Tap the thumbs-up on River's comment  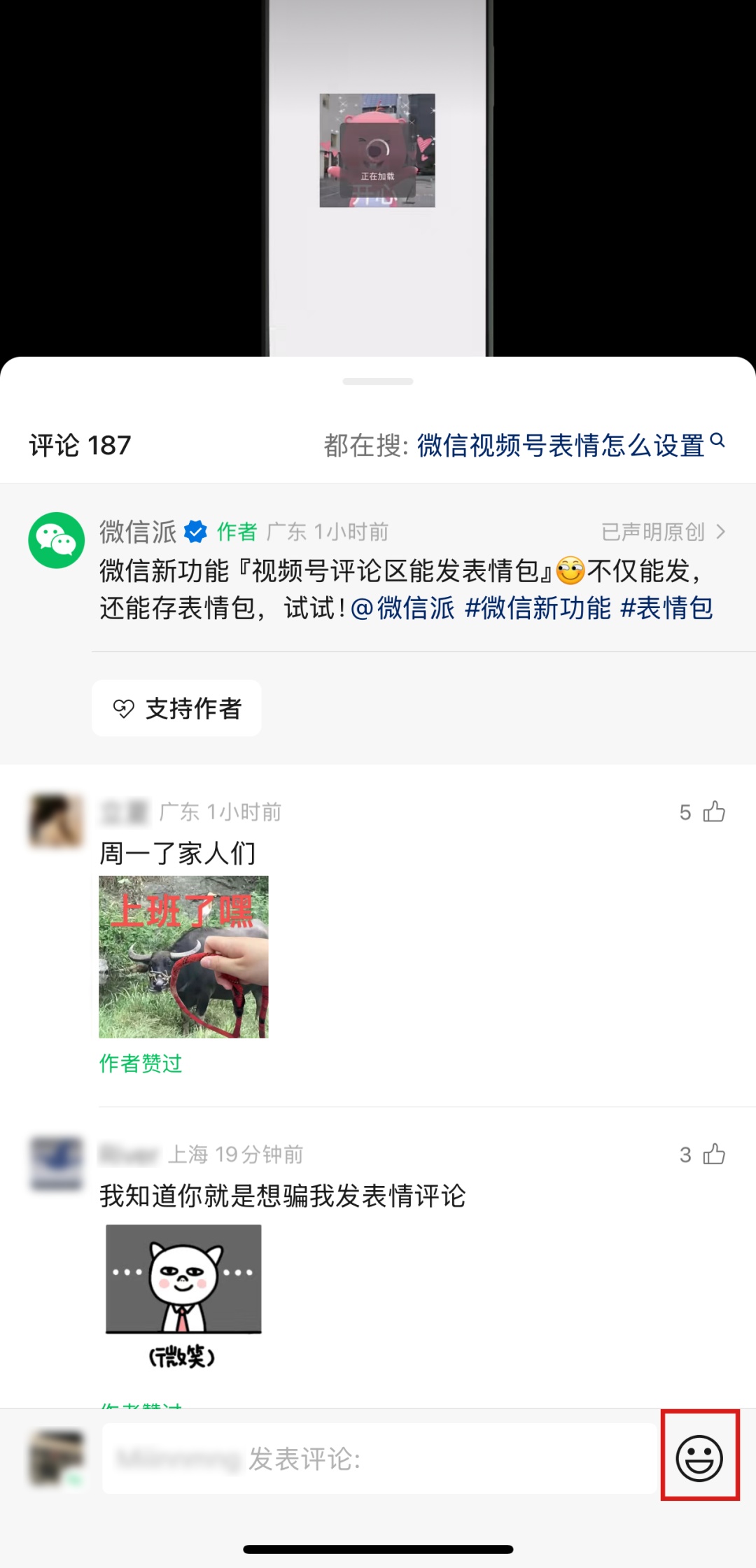715,1155
